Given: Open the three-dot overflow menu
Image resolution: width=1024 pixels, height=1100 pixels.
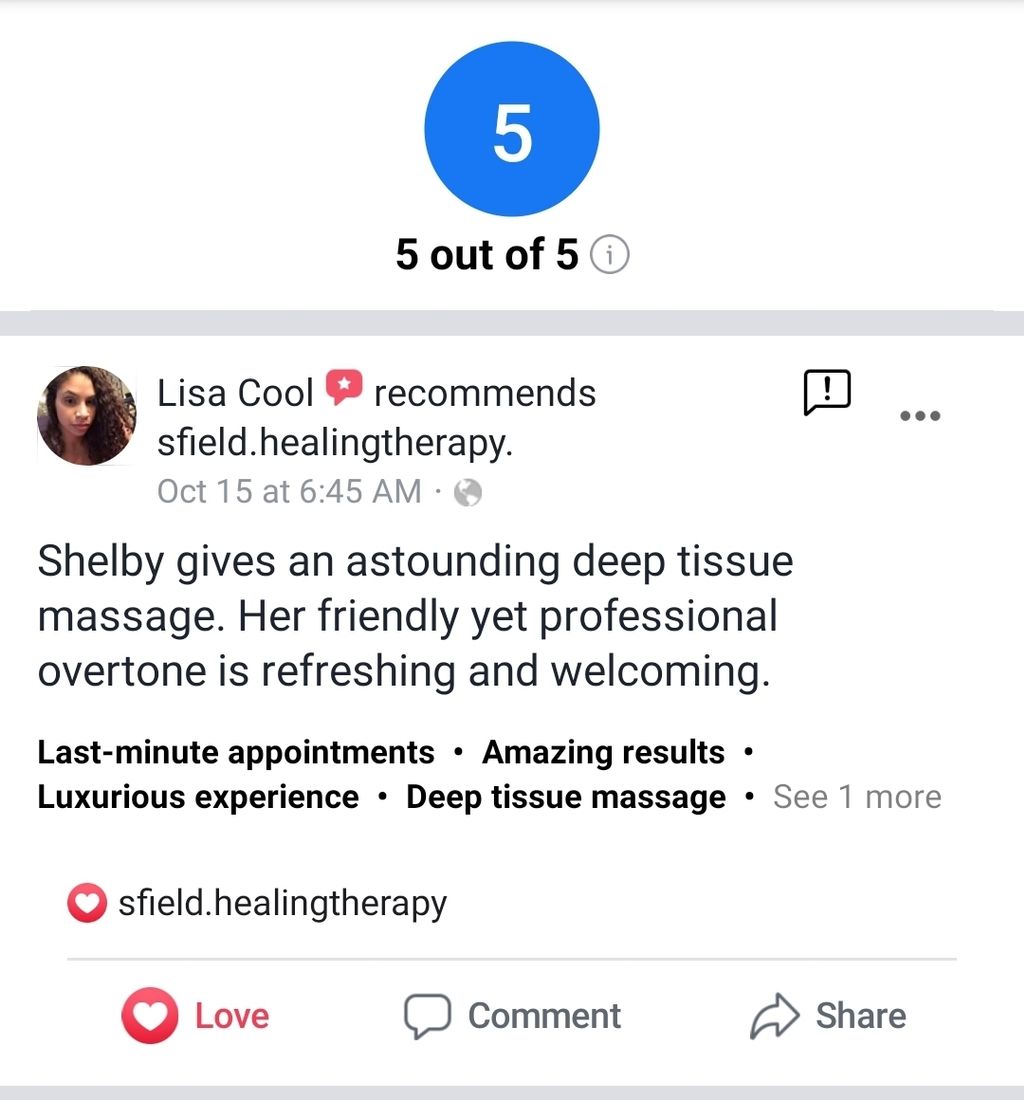Looking at the screenshot, I should tap(920, 415).
